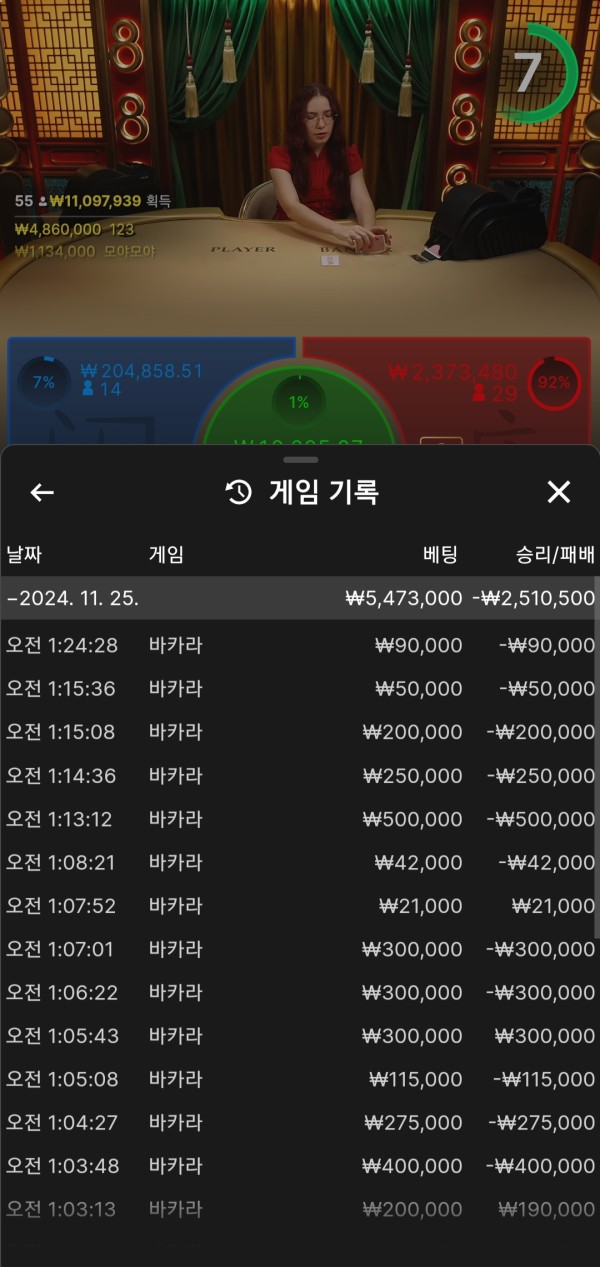Open the 오전 1:15:36 baccarat record
This screenshot has width=600, height=1267.
300,688
